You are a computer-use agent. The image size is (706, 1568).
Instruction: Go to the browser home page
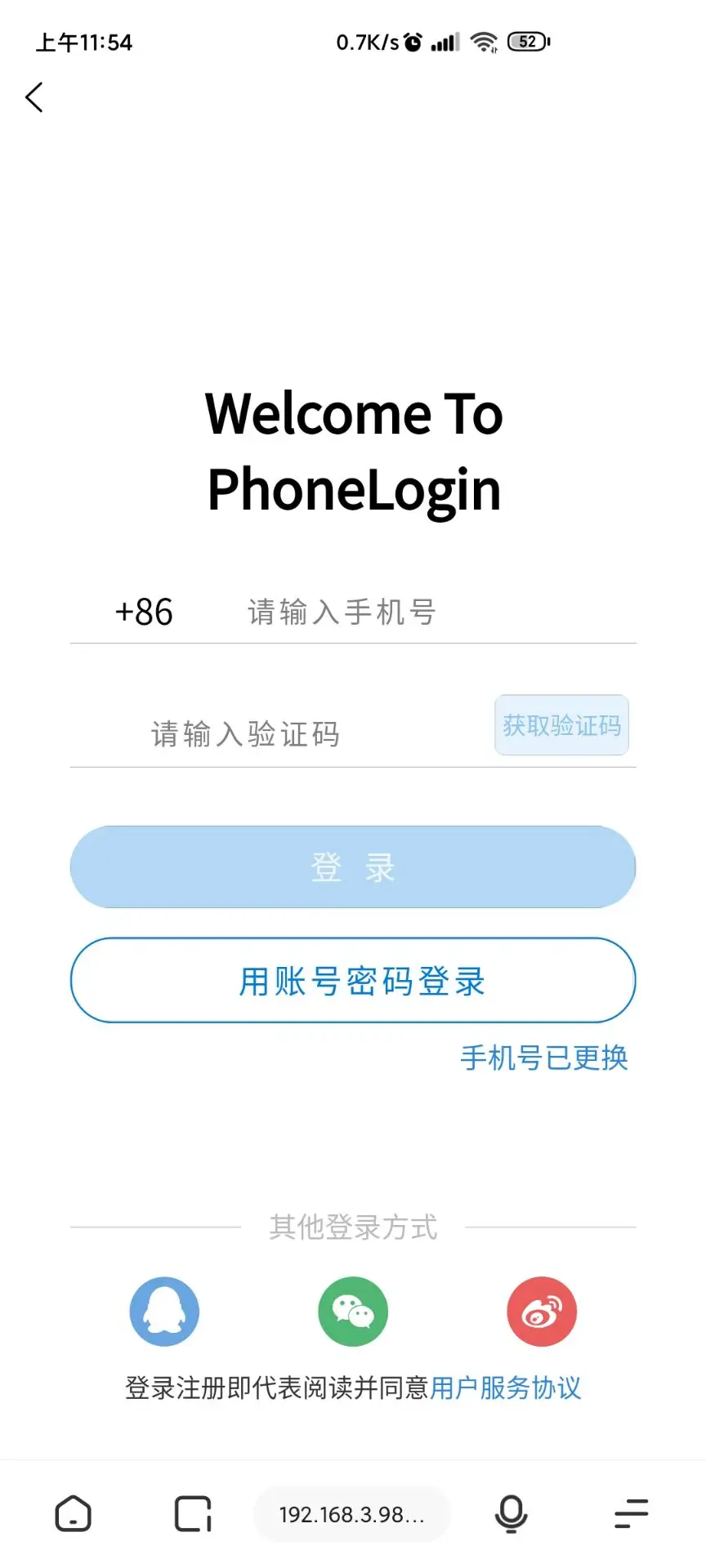click(74, 1513)
